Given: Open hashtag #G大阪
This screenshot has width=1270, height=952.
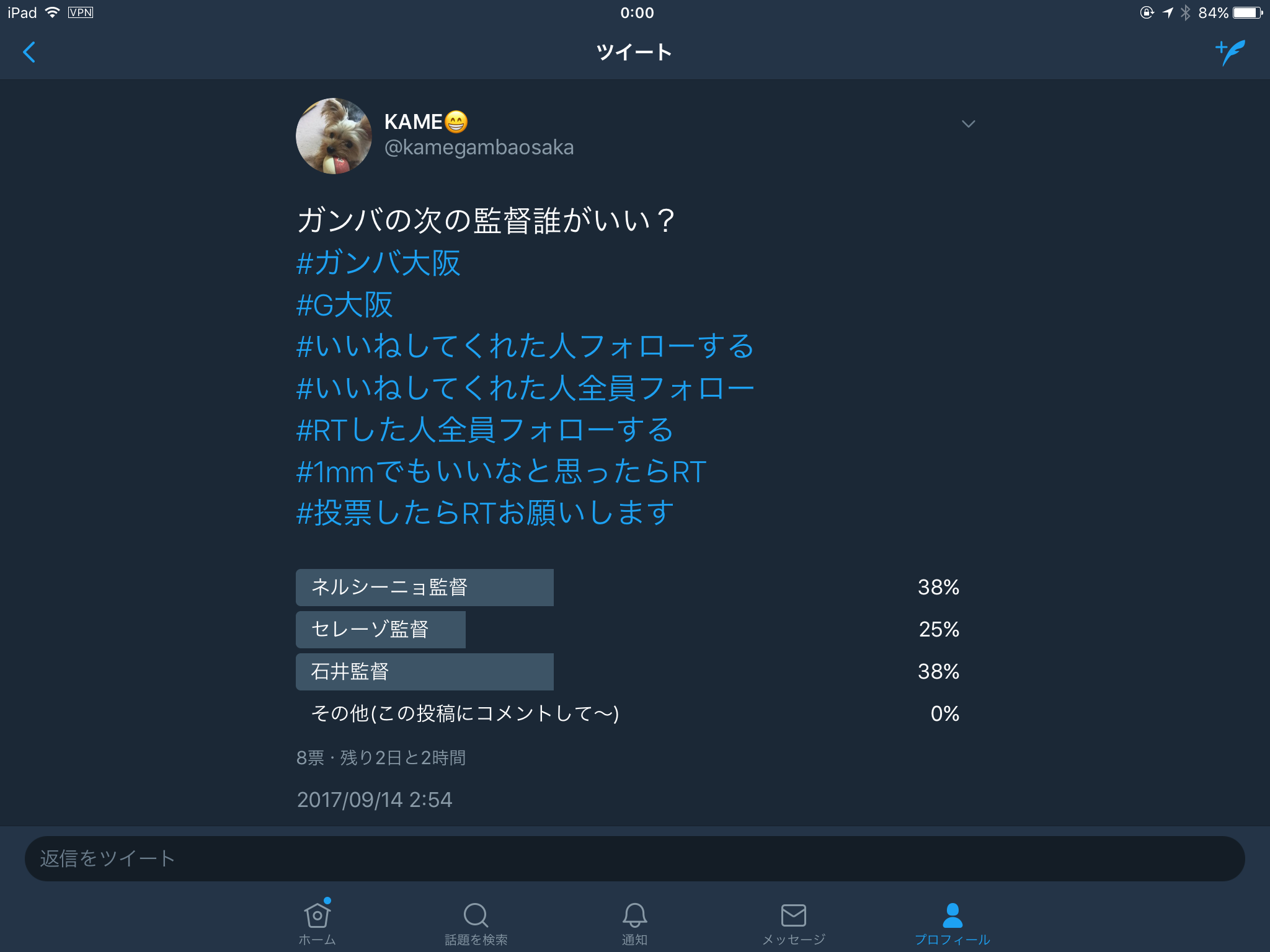Looking at the screenshot, I should (345, 305).
